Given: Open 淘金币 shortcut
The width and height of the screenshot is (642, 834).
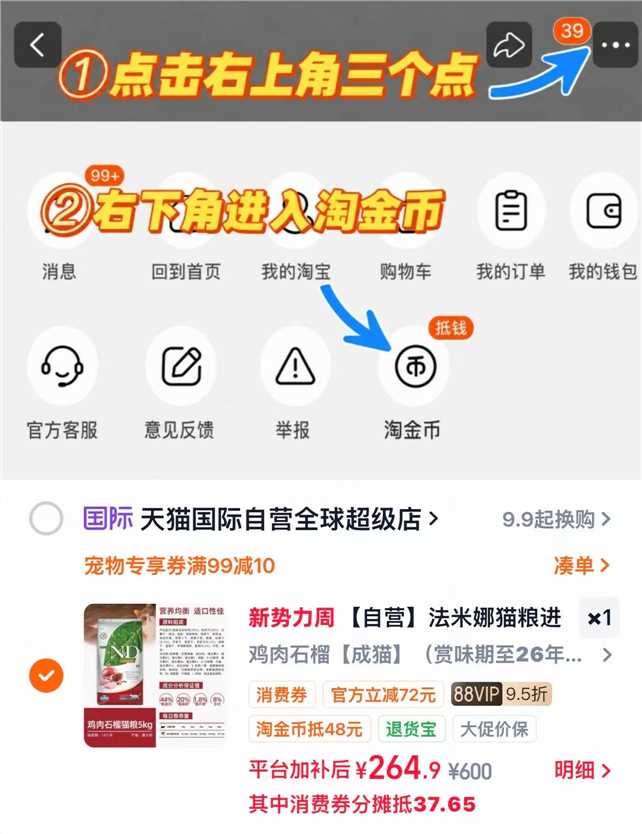Looking at the screenshot, I should (413, 384).
